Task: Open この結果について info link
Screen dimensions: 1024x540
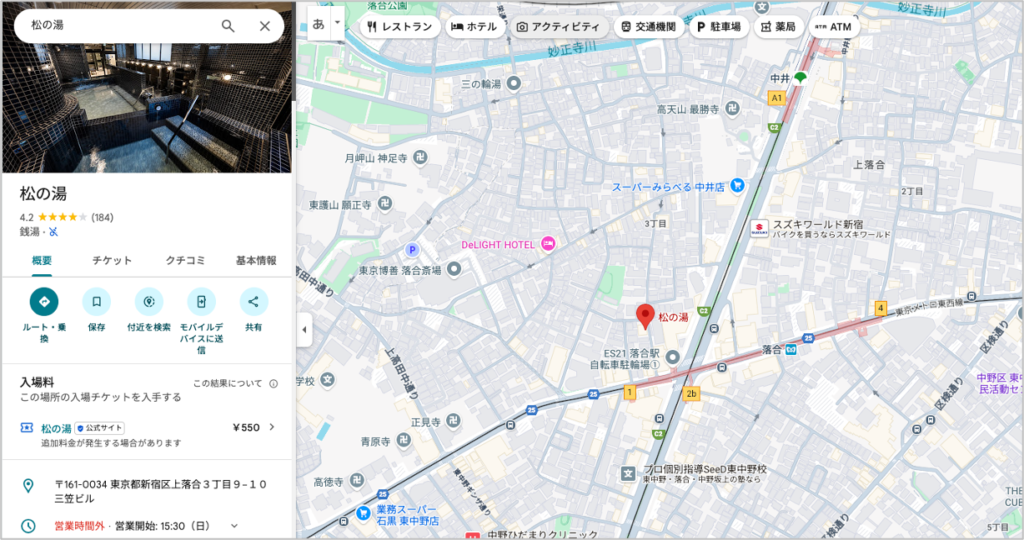Action: coord(228,383)
